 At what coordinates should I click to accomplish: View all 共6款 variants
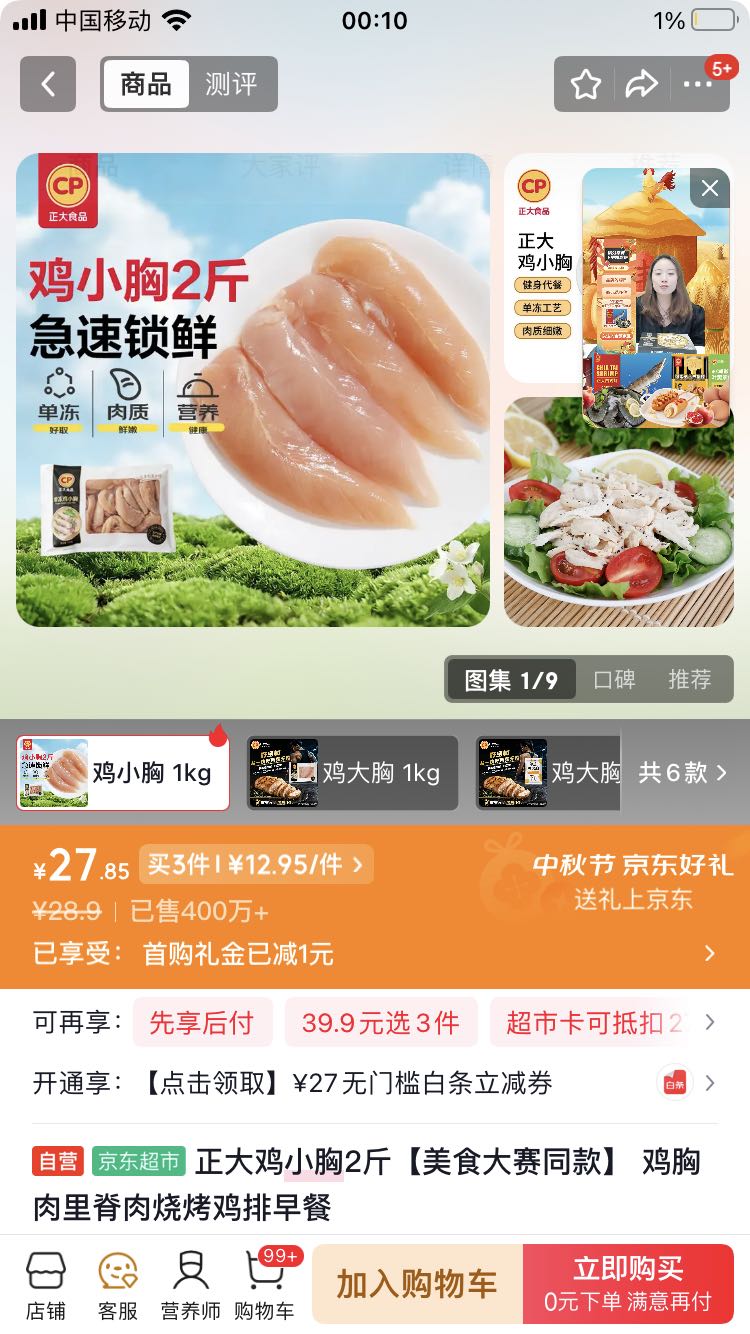pos(683,773)
